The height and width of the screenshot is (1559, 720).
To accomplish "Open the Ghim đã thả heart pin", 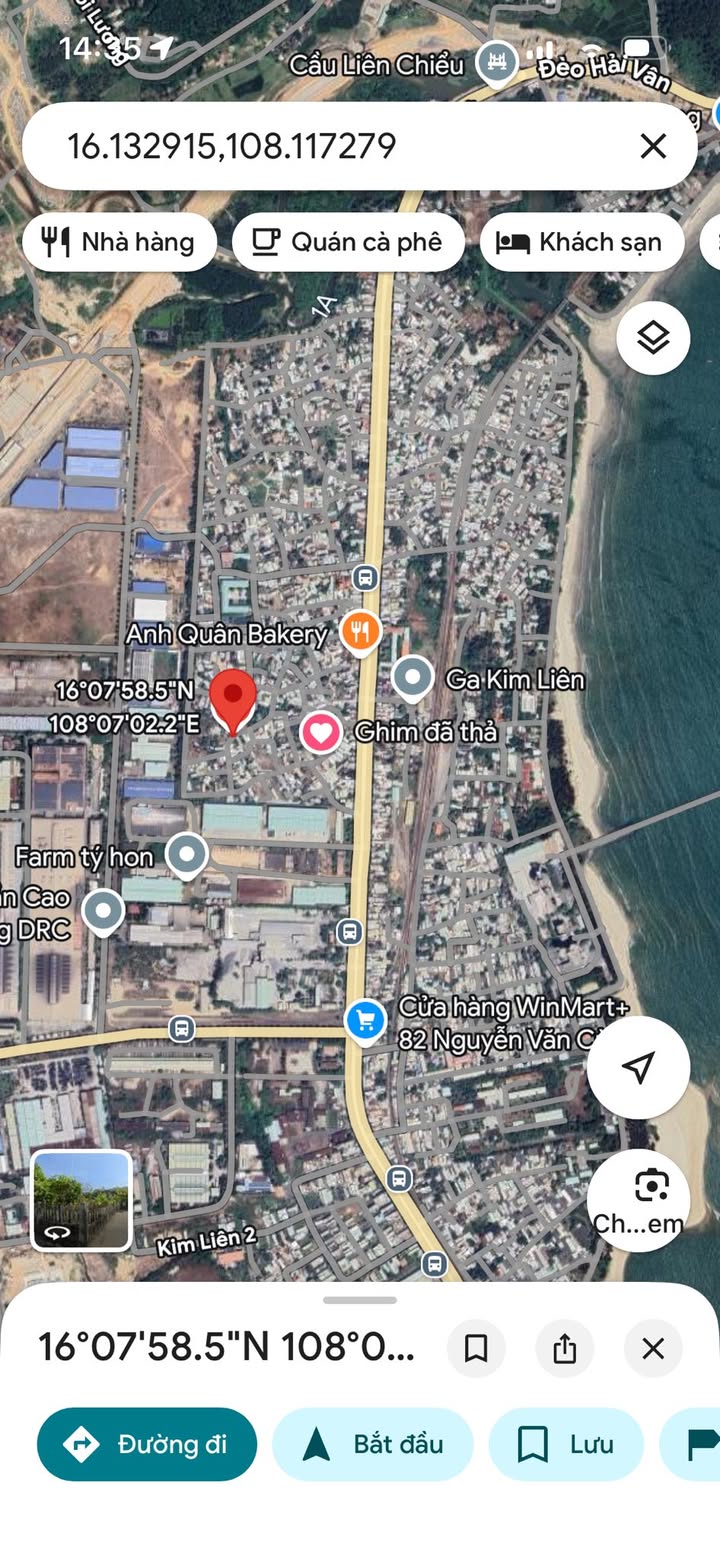I will (321, 733).
